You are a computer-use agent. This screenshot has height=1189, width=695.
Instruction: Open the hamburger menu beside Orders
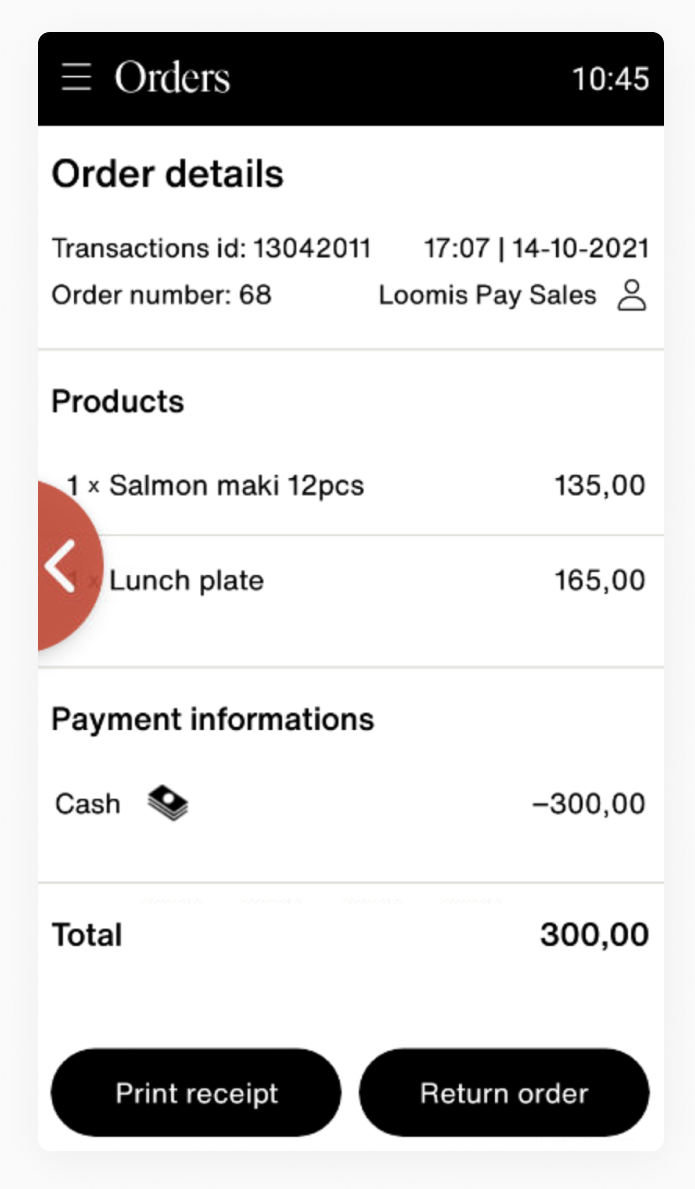coord(77,77)
